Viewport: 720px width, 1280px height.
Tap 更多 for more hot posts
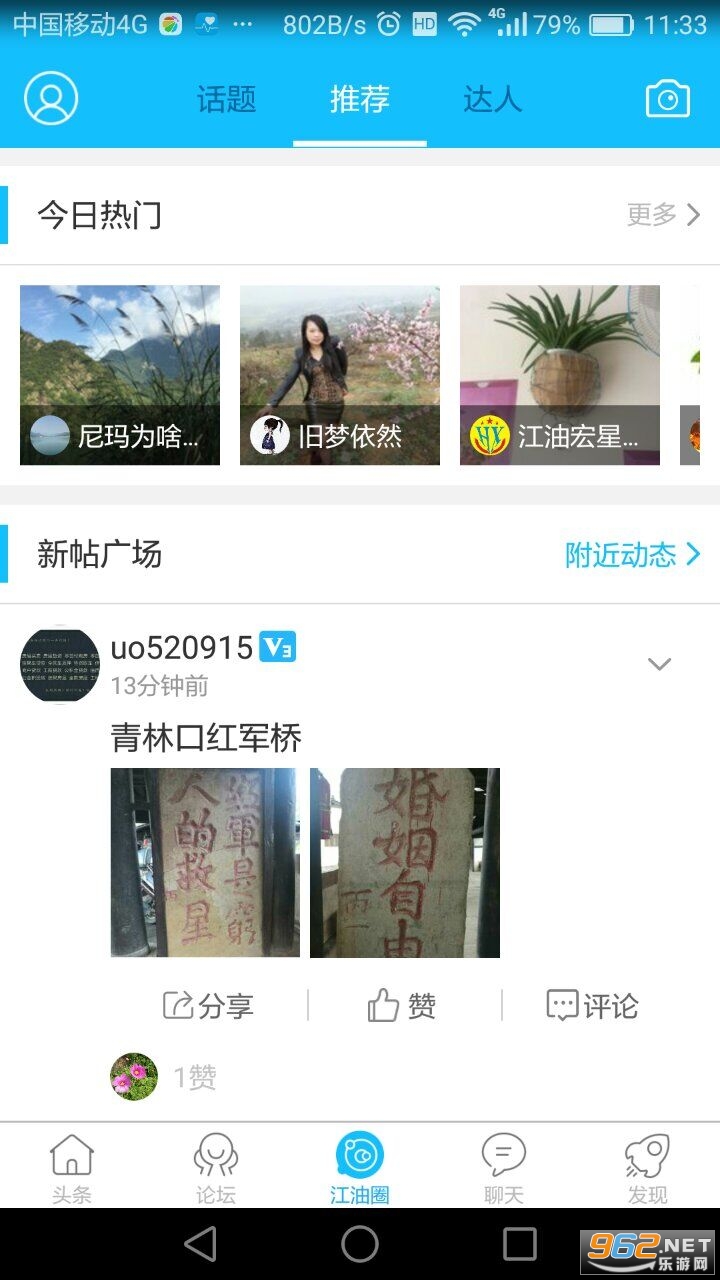663,215
